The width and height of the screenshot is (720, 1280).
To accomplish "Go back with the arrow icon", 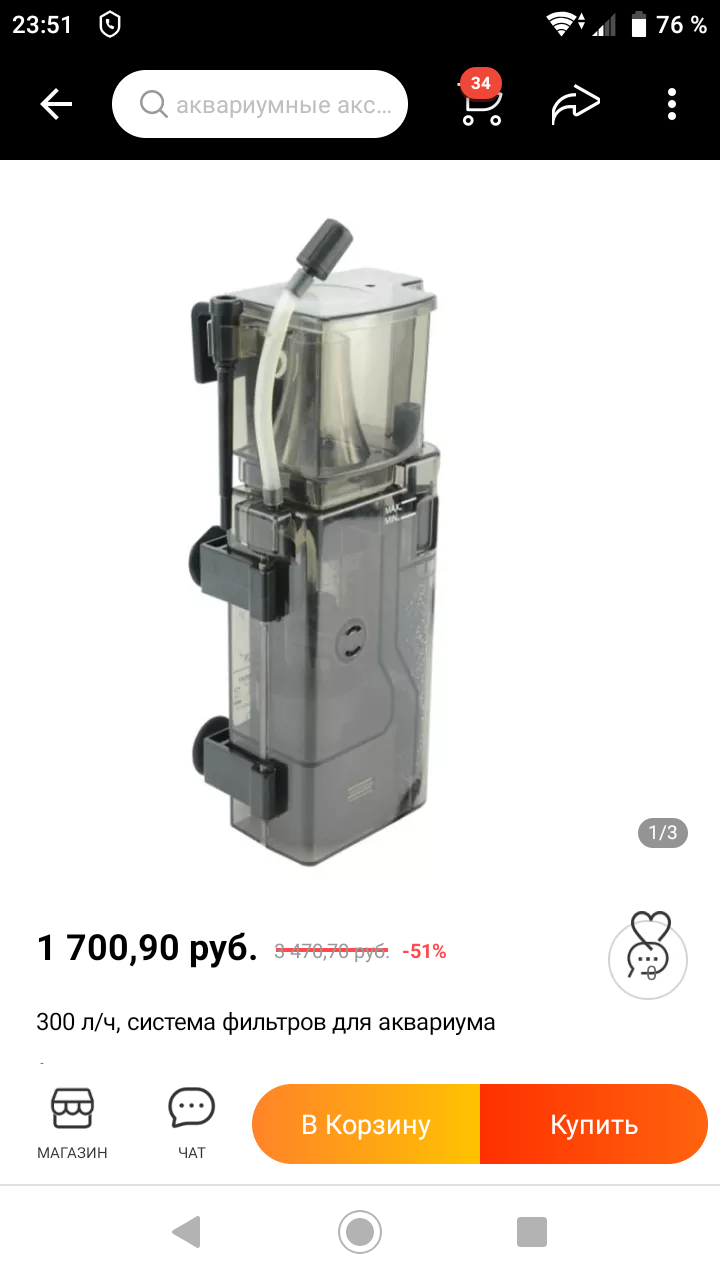I will [x=56, y=104].
